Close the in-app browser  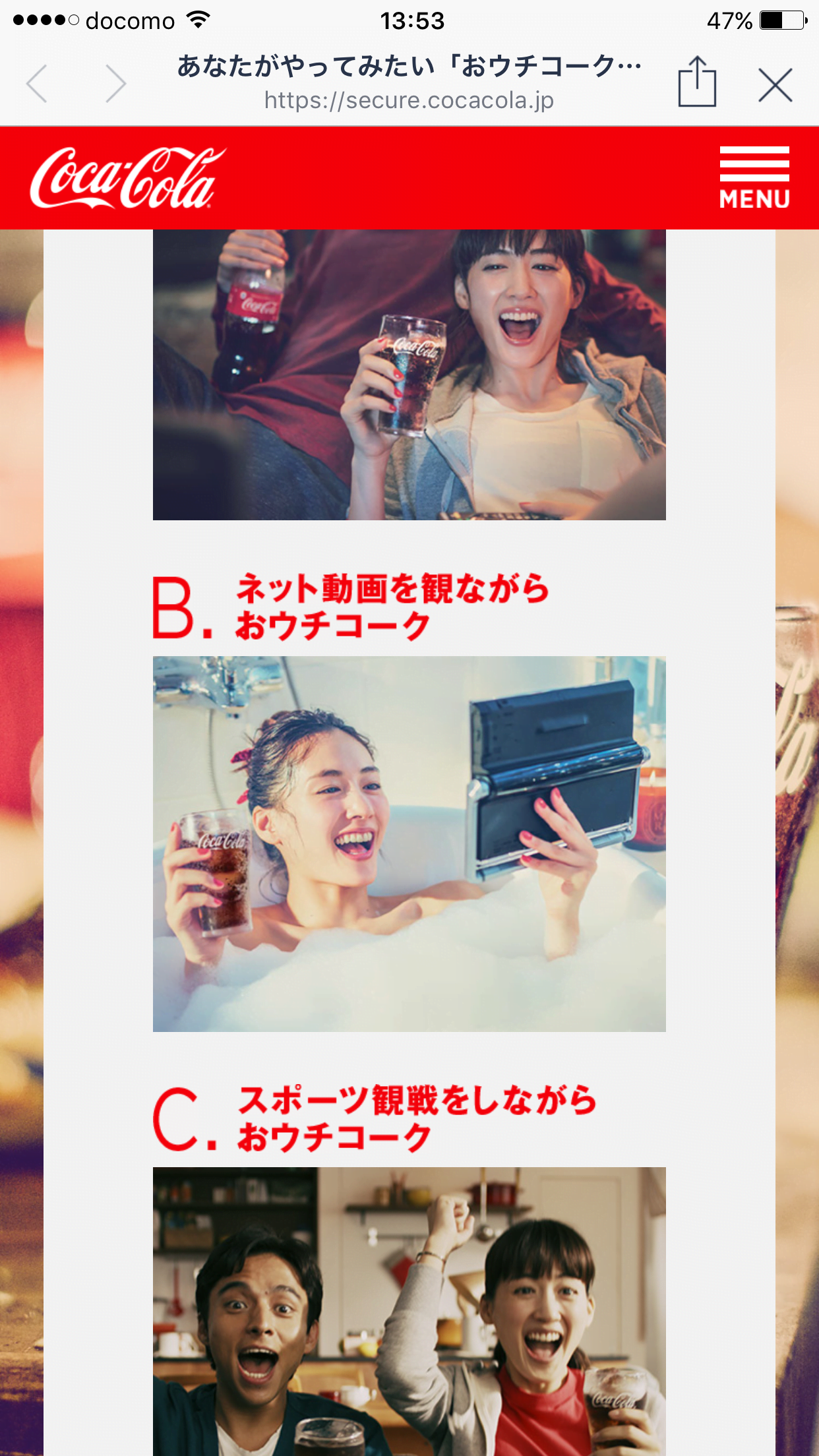(x=775, y=85)
